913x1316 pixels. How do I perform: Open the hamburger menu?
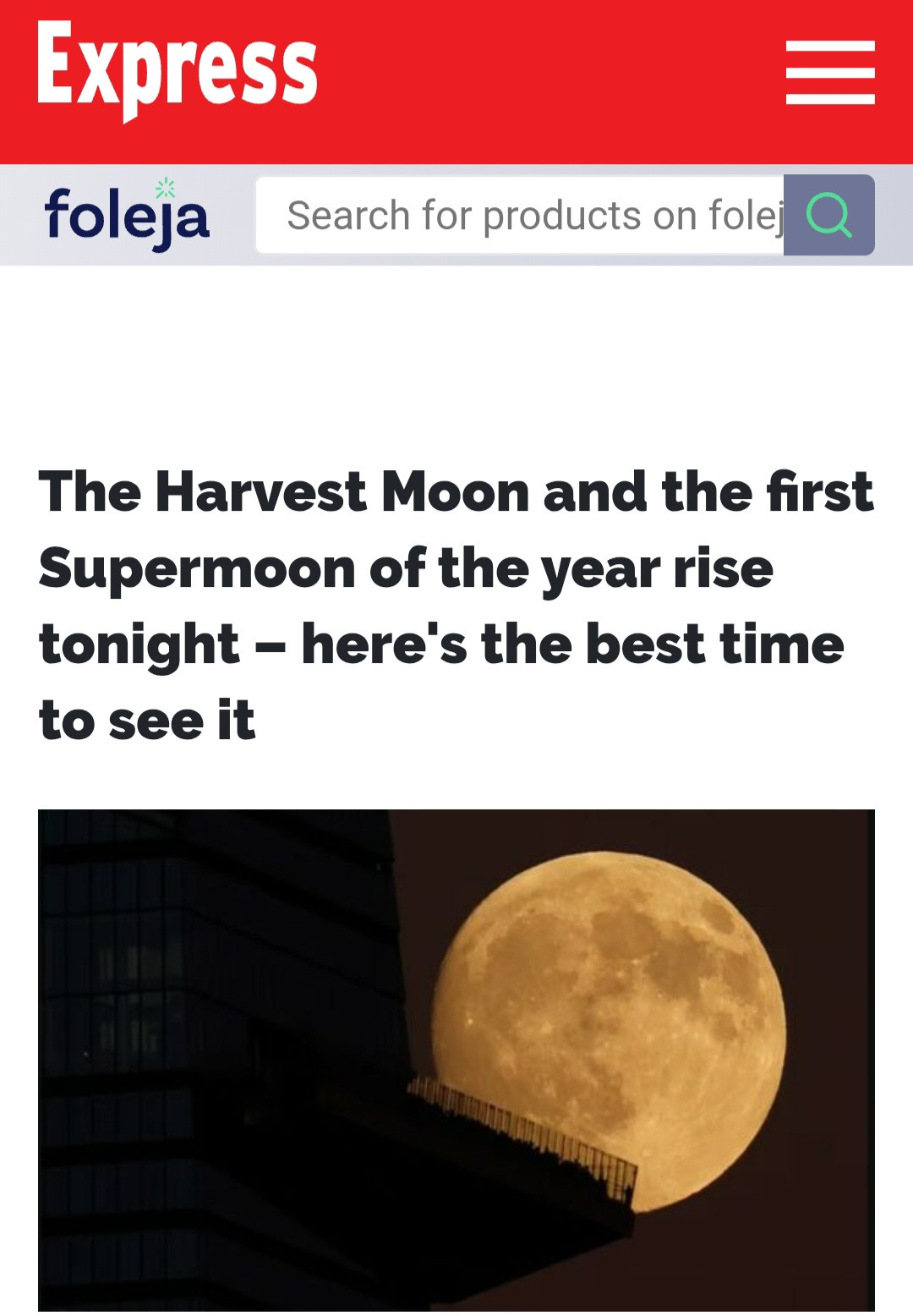(829, 73)
